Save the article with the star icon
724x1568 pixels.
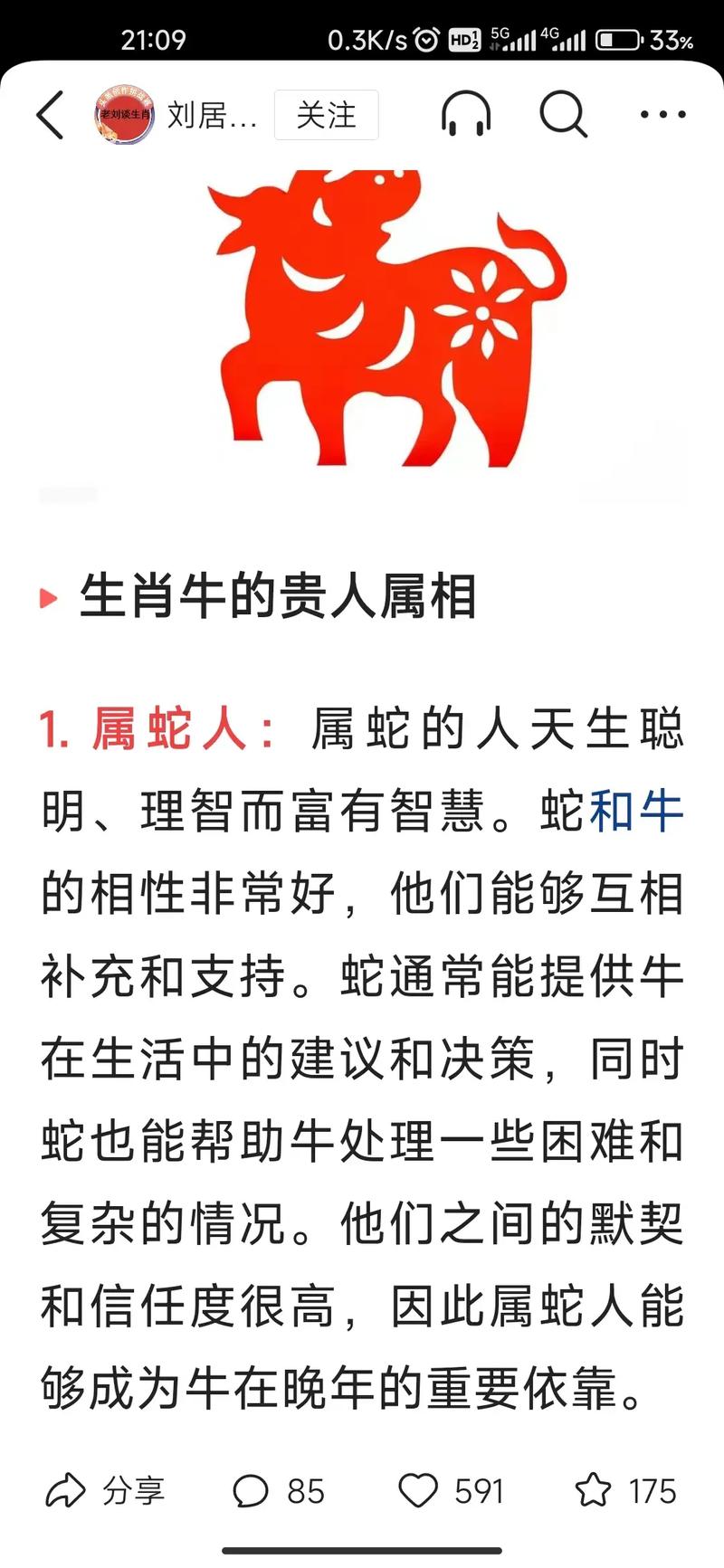[x=594, y=1489]
